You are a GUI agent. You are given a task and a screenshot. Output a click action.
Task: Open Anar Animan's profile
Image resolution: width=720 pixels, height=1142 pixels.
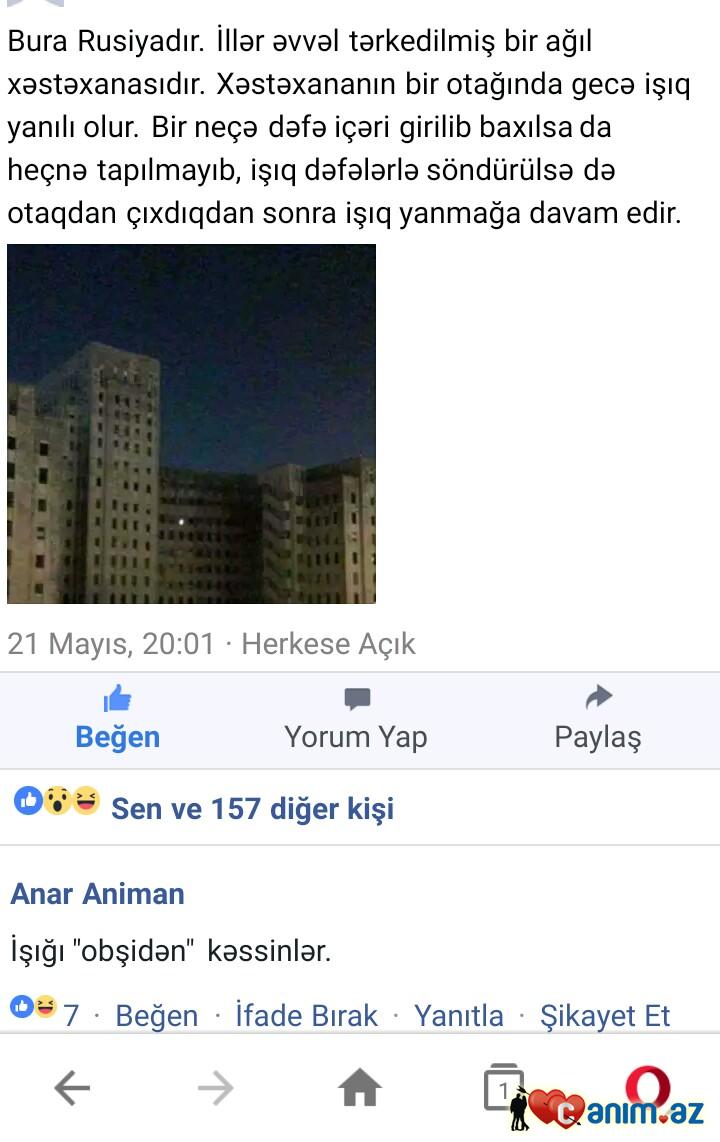pos(98,893)
